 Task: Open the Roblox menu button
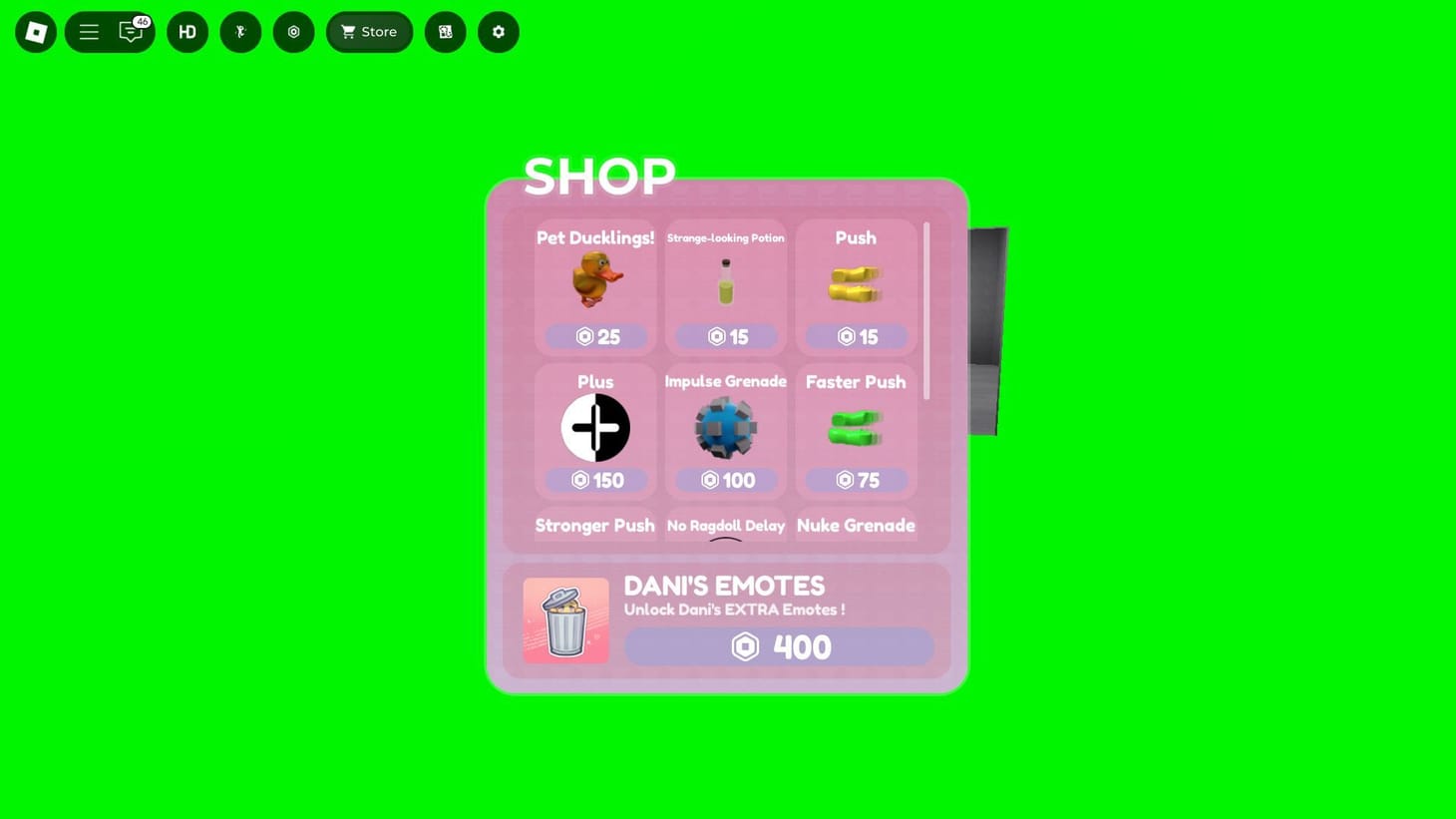click(36, 32)
